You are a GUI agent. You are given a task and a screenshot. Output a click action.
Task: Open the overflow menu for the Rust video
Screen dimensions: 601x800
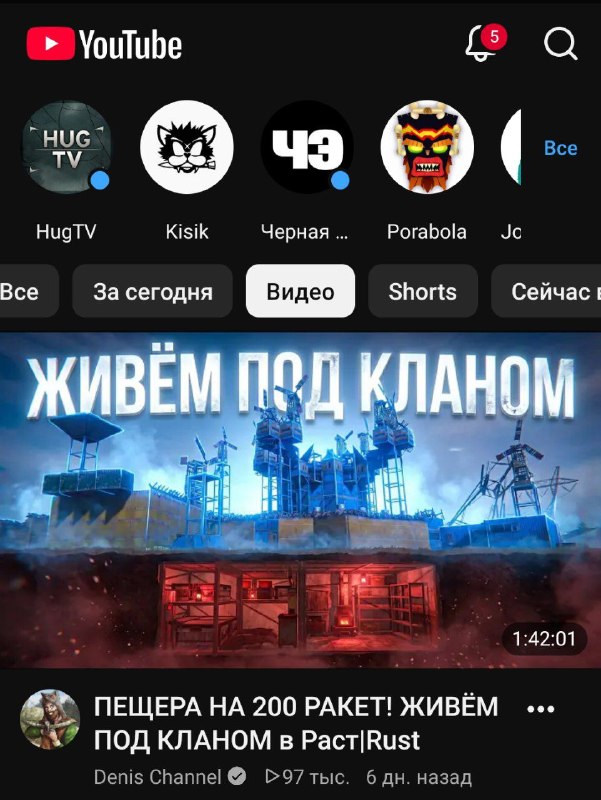[541, 709]
